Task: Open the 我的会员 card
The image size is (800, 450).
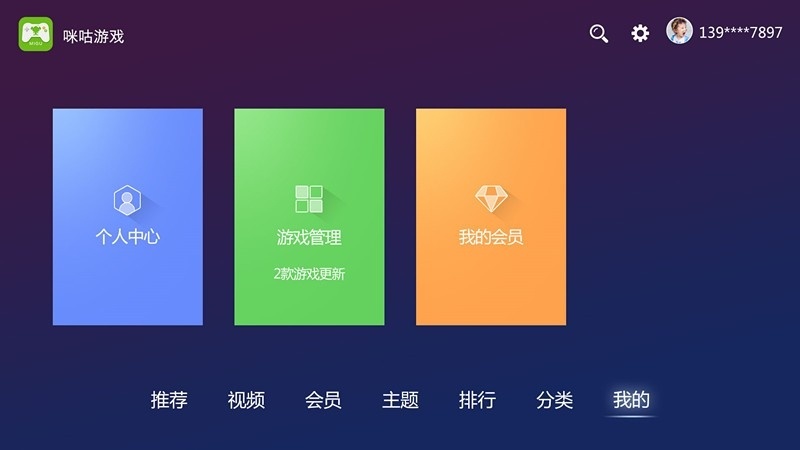Action: click(491, 217)
